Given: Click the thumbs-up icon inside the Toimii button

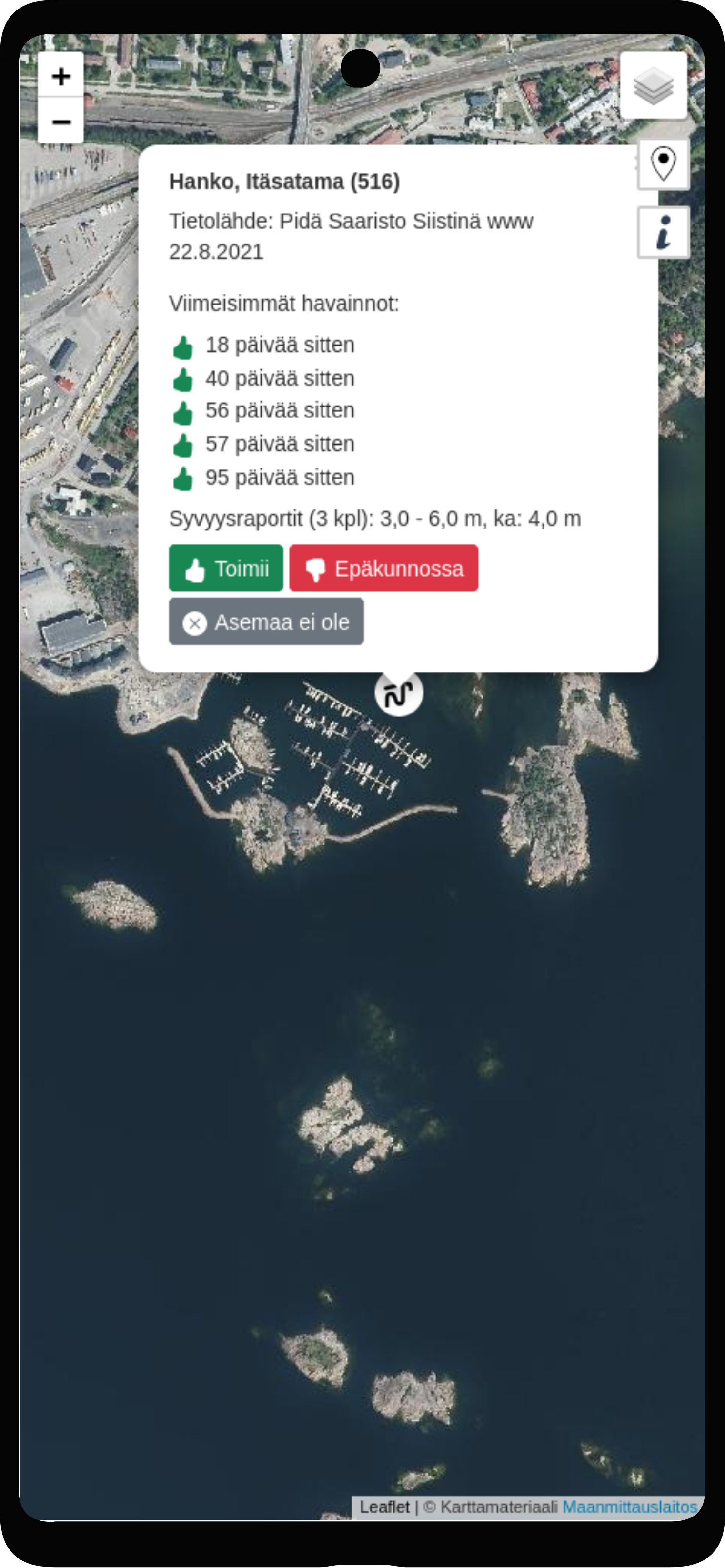Looking at the screenshot, I should [195, 569].
